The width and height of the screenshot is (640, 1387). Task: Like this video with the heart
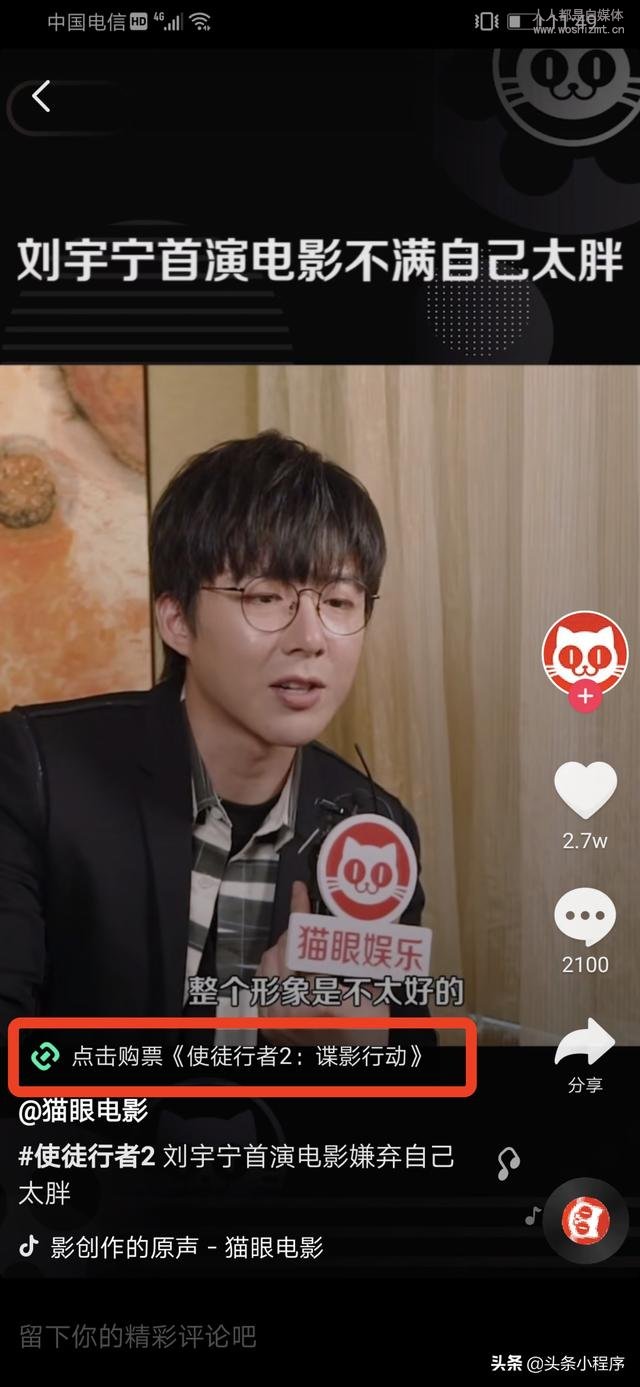585,791
